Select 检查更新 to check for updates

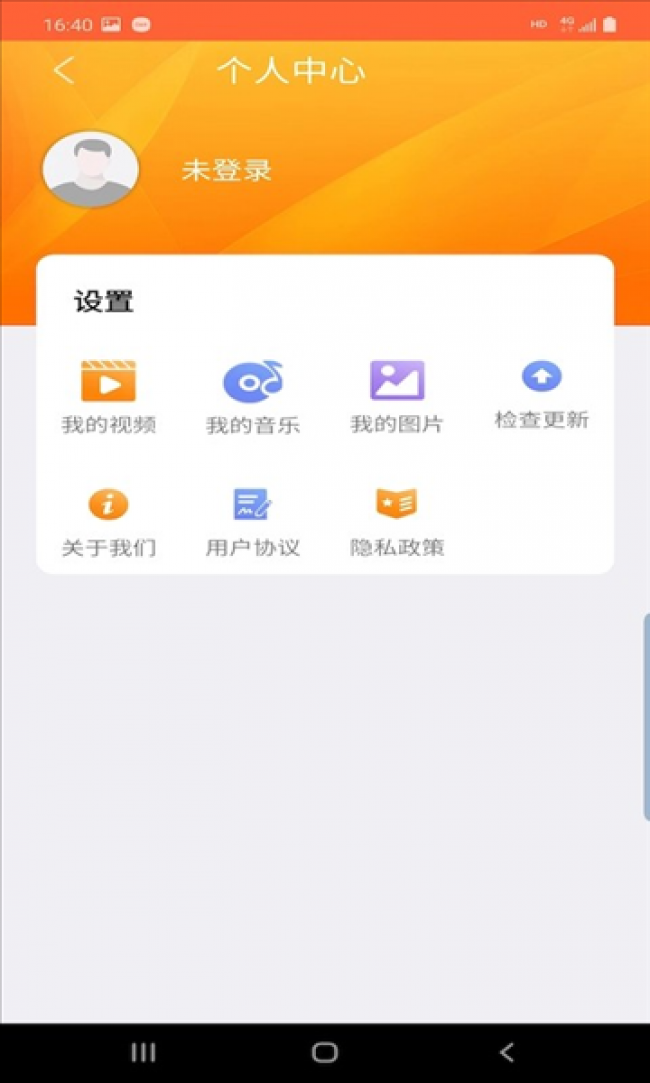click(541, 394)
